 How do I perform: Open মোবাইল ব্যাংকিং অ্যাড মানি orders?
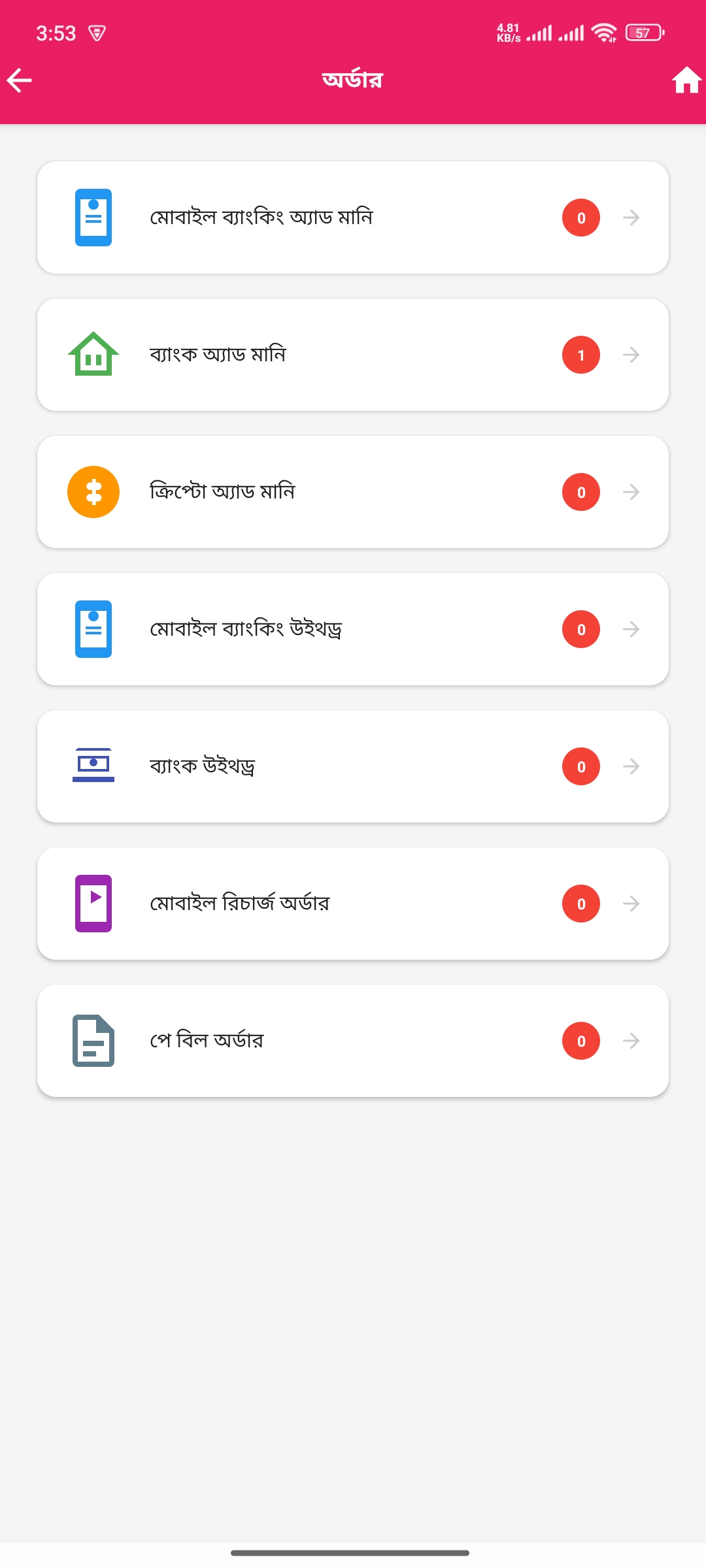353,218
